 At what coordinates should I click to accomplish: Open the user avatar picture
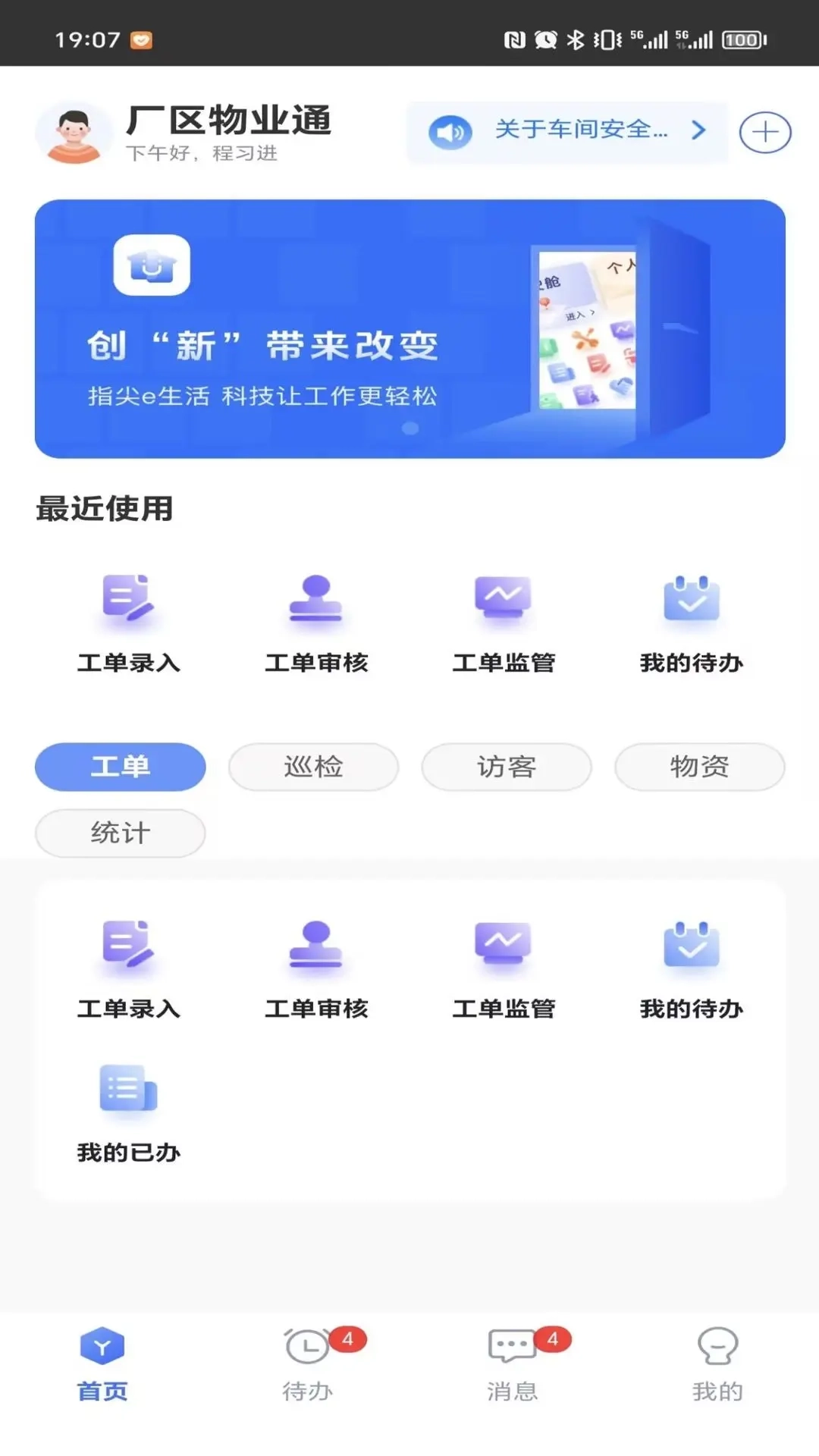pos(73,133)
